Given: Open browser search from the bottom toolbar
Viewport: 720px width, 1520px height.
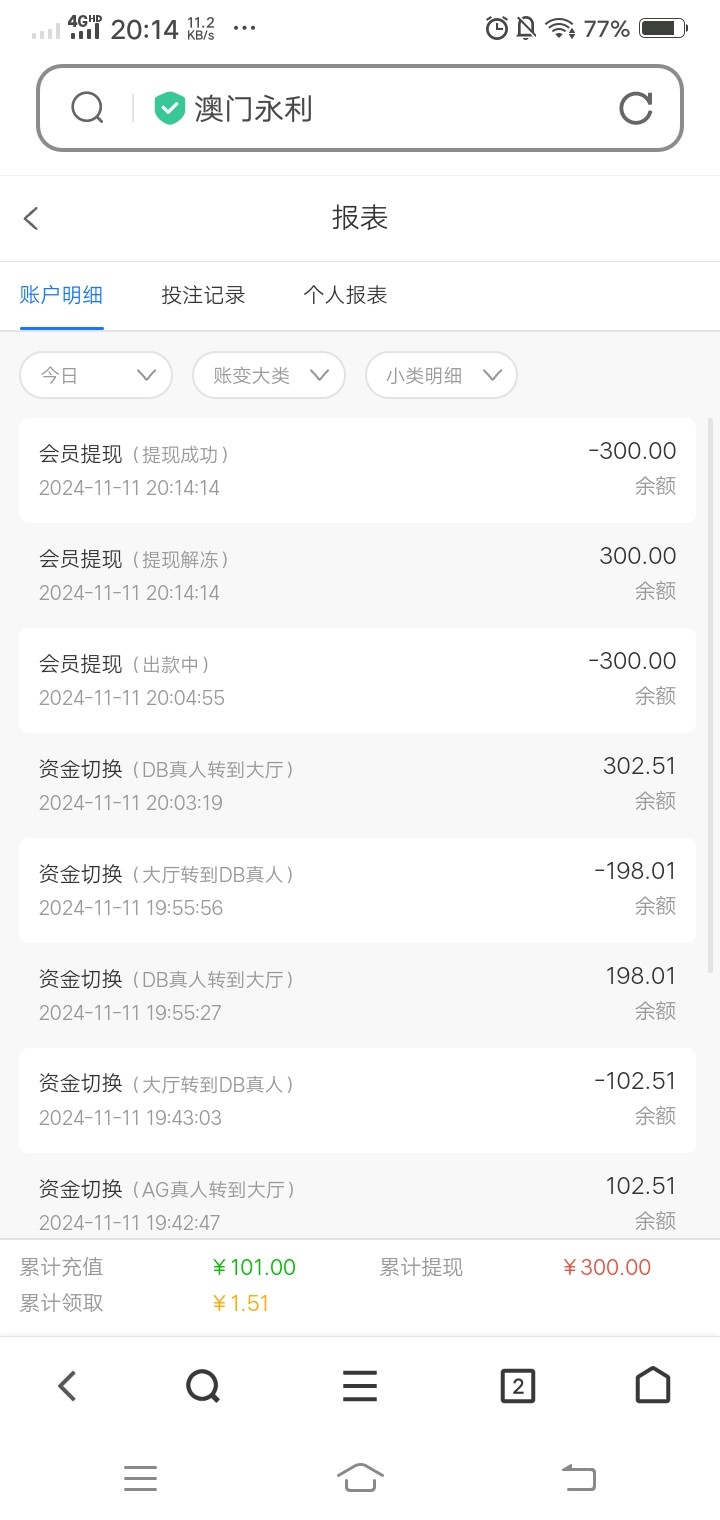Looking at the screenshot, I should click(x=203, y=1386).
